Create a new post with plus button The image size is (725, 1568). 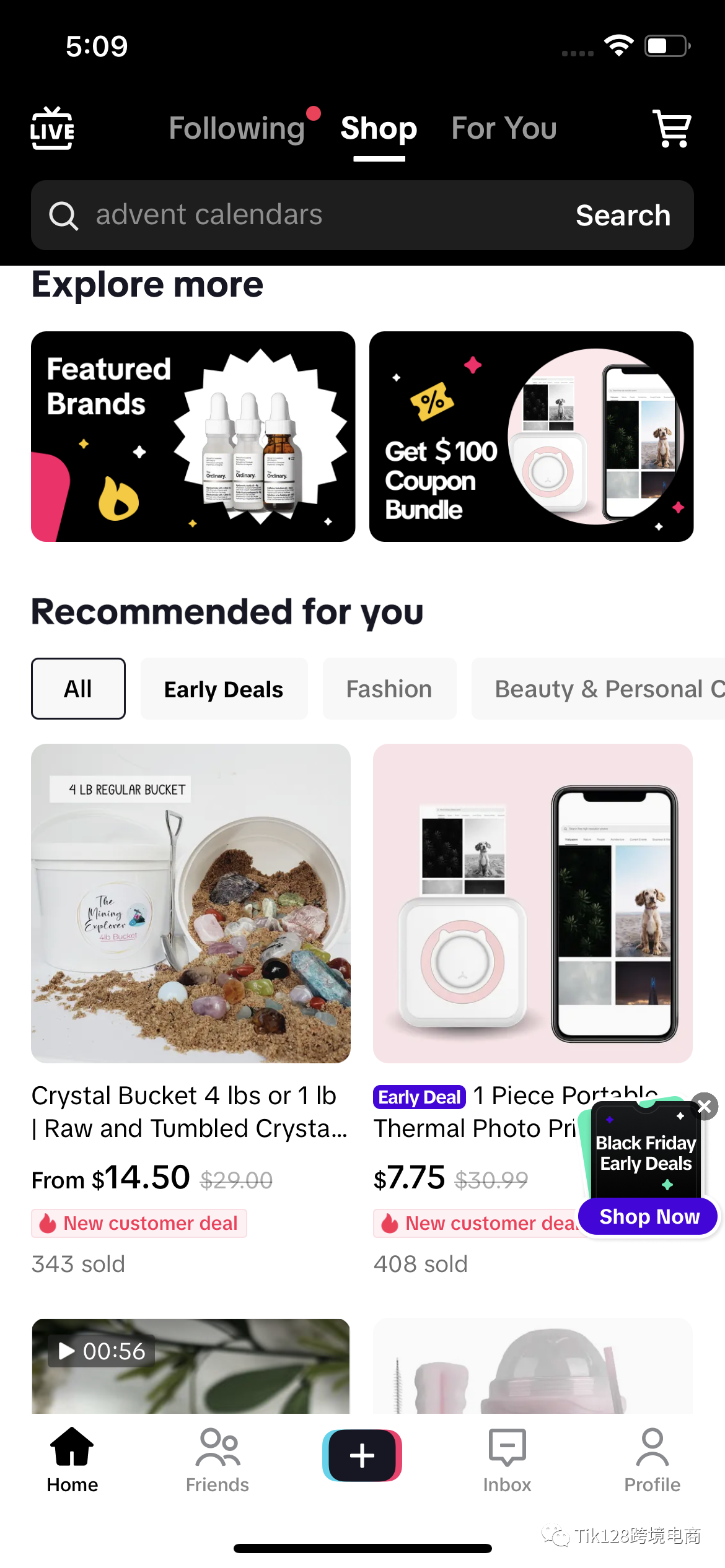(x=362, y=1455)
